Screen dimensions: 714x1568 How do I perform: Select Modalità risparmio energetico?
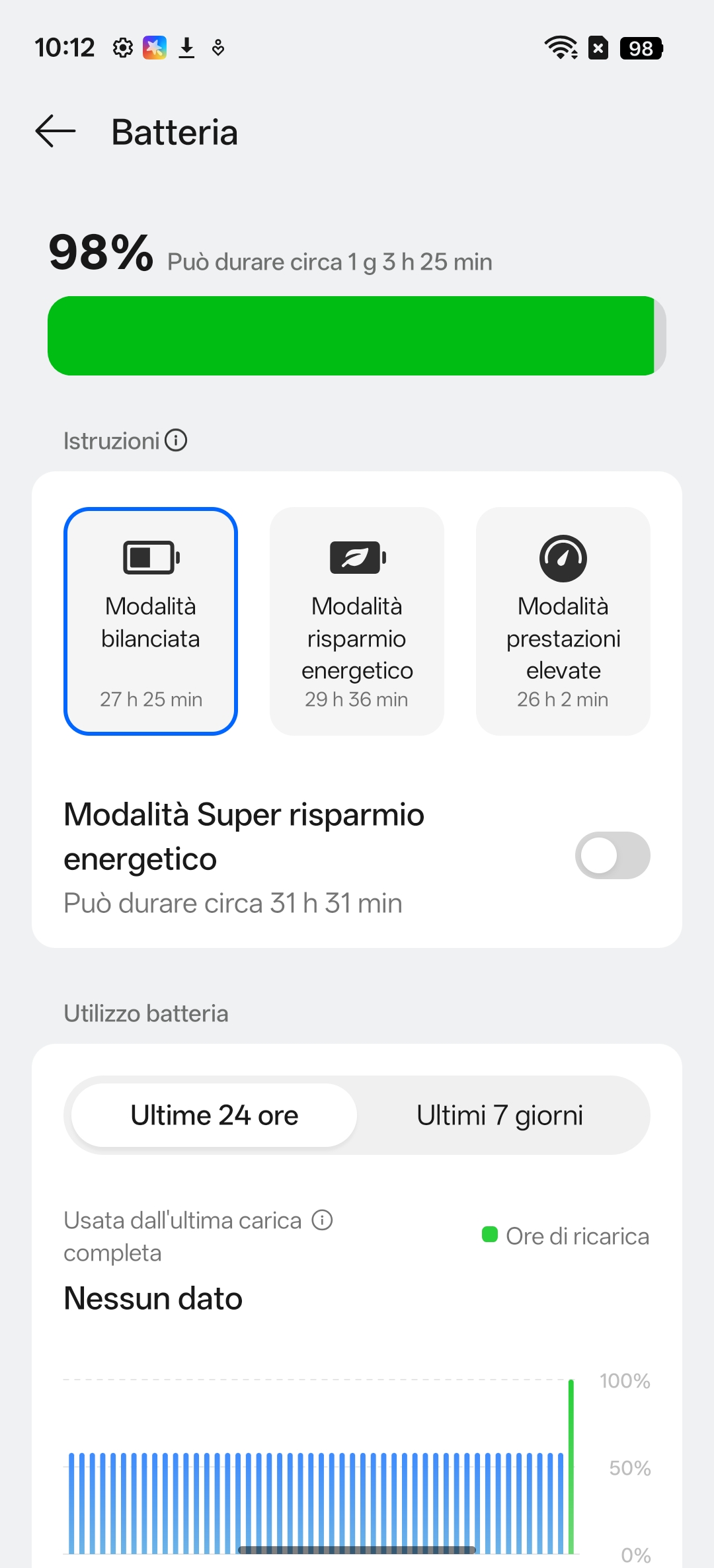(357, 621)
